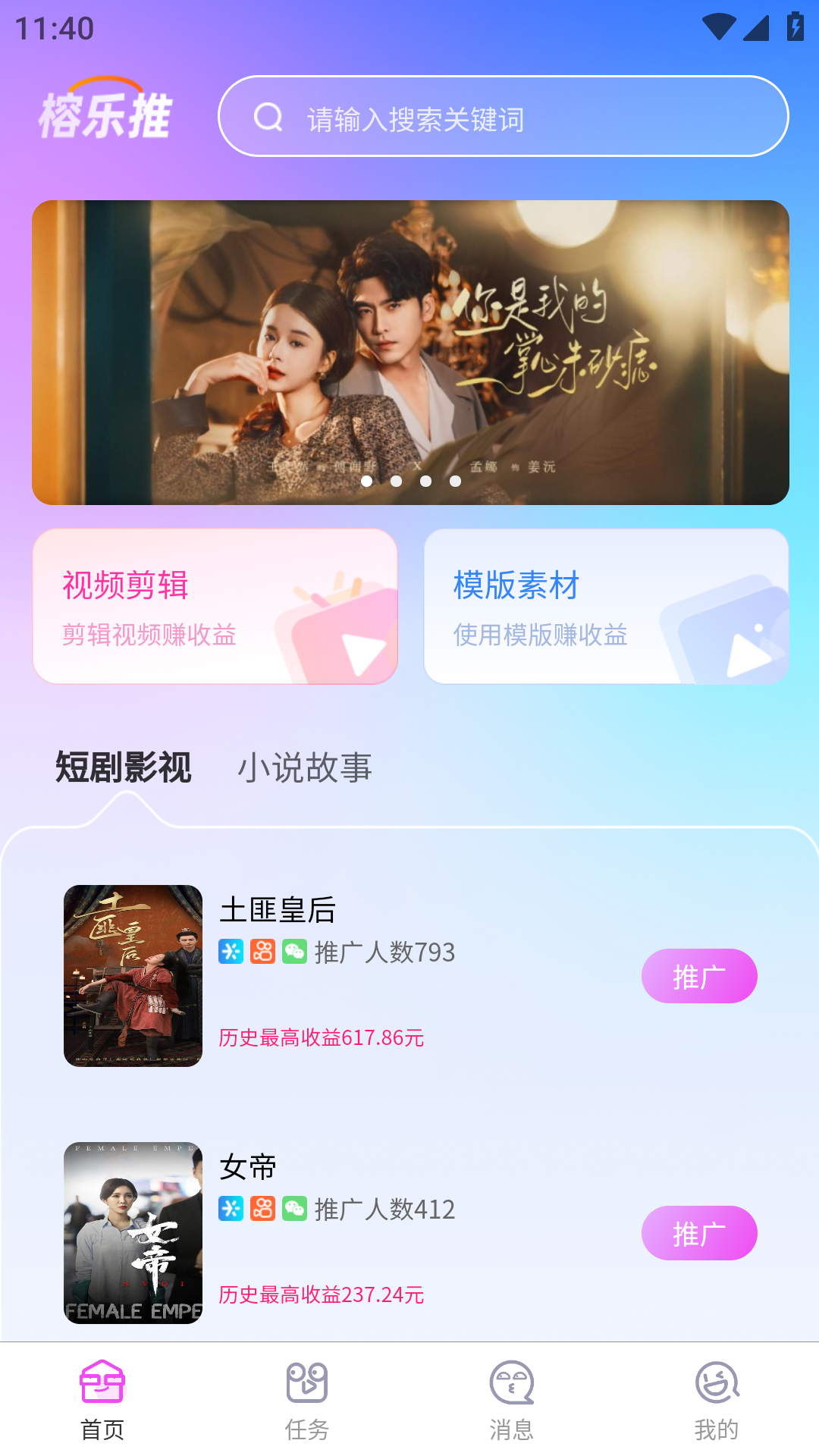Go to the 首页 tab
This screenshot has width=819, height=1456.
(x=102, y=1400)
